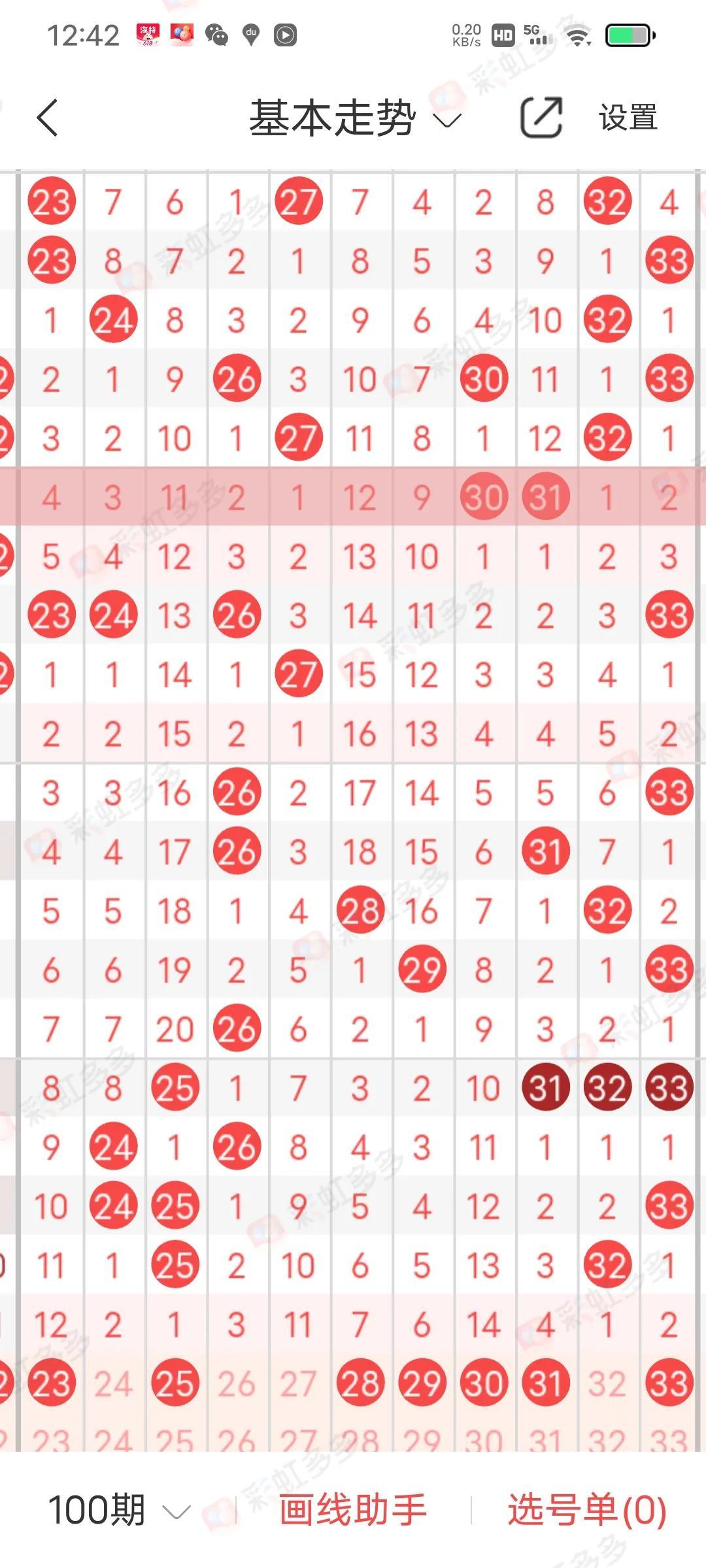Go back using the top-left arrow
The image size is (706, 1568).
tap(47, 118)
